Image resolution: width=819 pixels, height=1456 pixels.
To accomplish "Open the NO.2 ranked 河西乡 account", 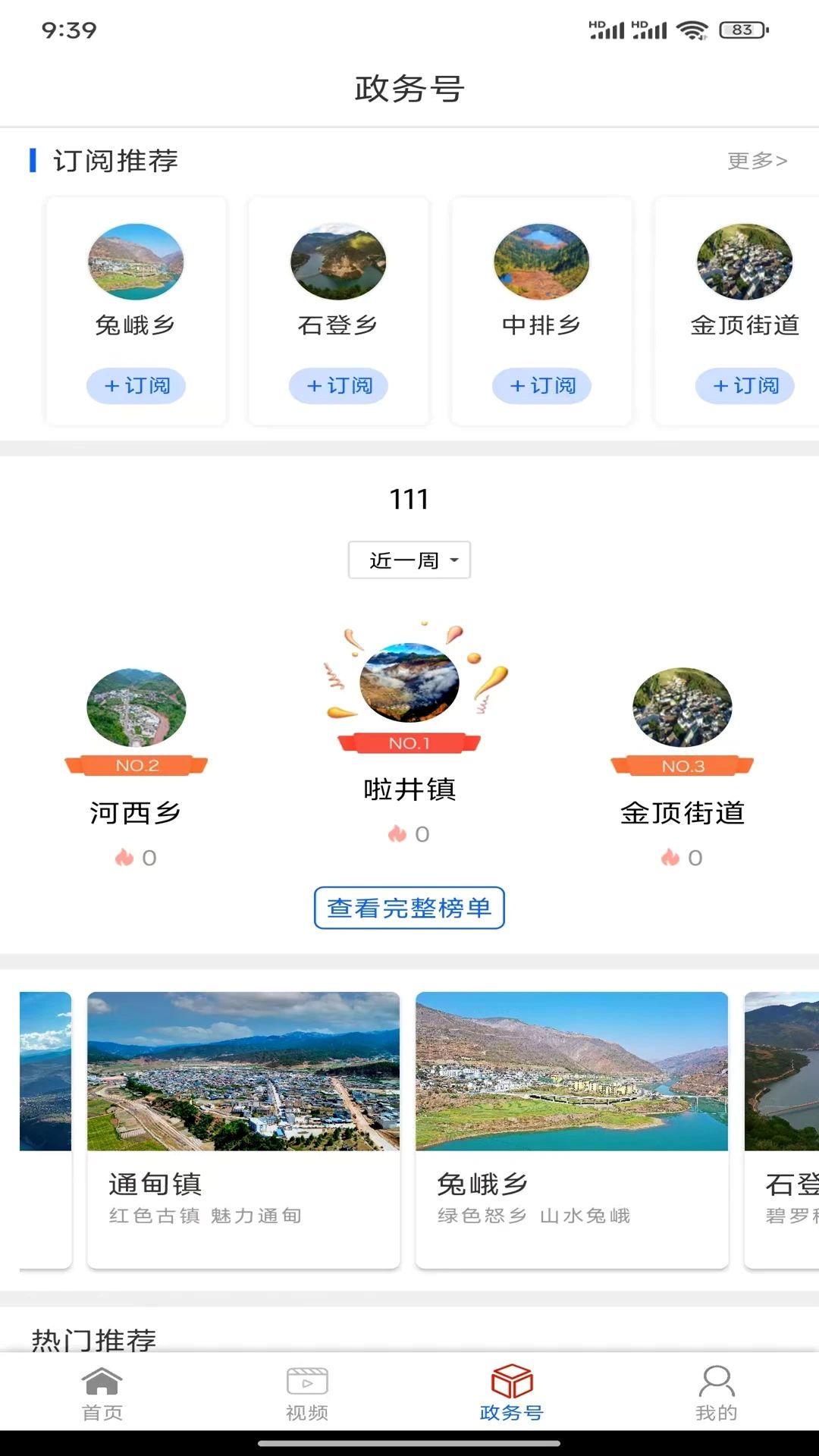I will (x=136, y=708).
